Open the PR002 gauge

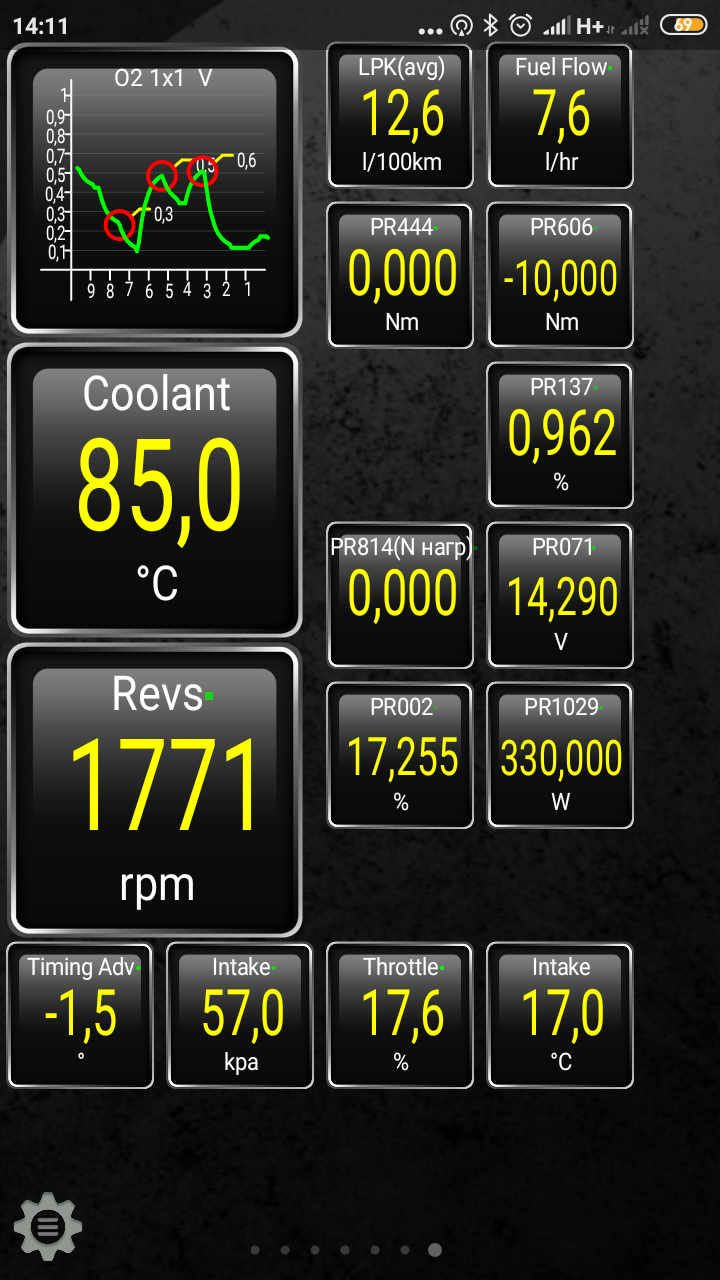tap(401, 756)
